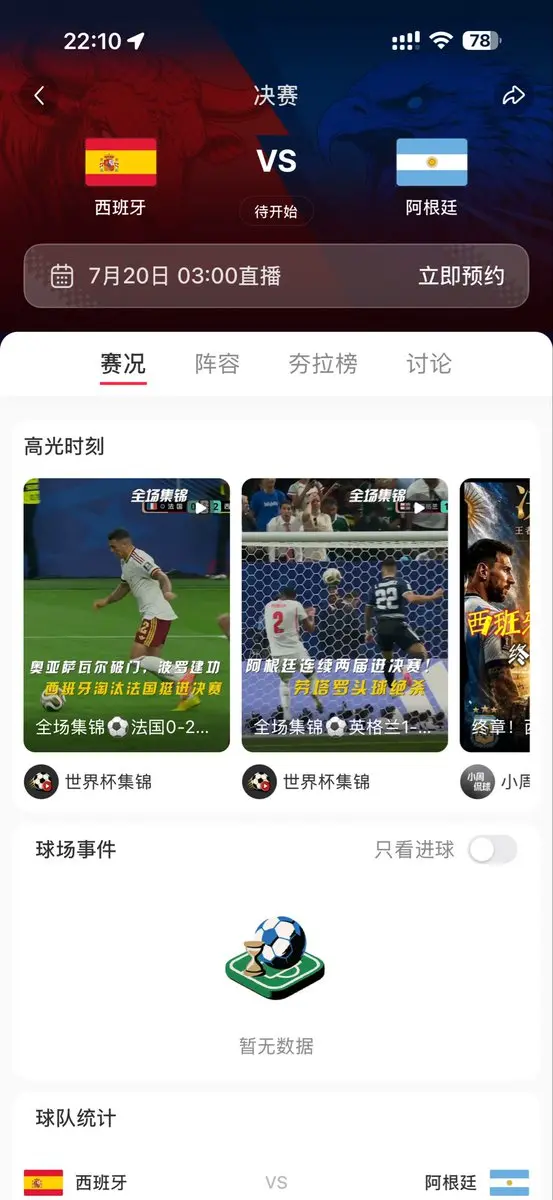Switch to the 阵容 tab
This screenshot has height=1200, width=553.
(217, 364)
